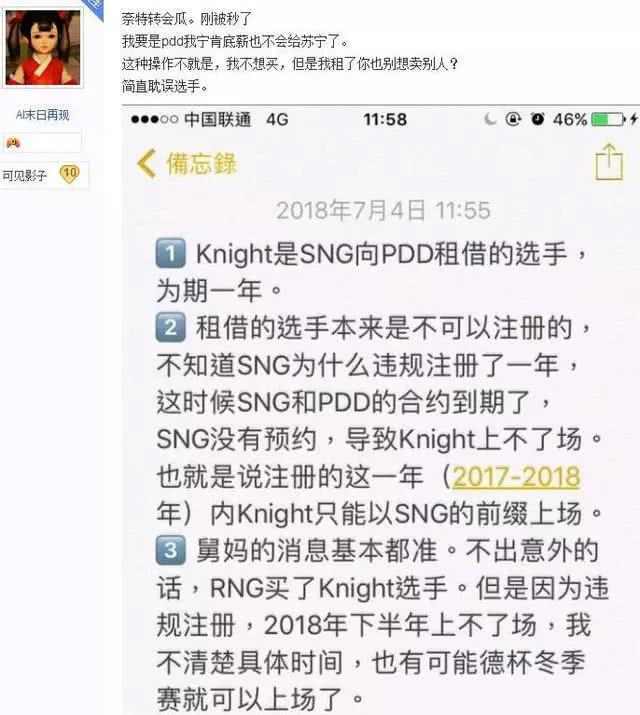Image resolution: width=640 pixels, height=715 pixels.
Task: Open the username AI末日再现
Action: pyautogui.click(x=43, y=115)
